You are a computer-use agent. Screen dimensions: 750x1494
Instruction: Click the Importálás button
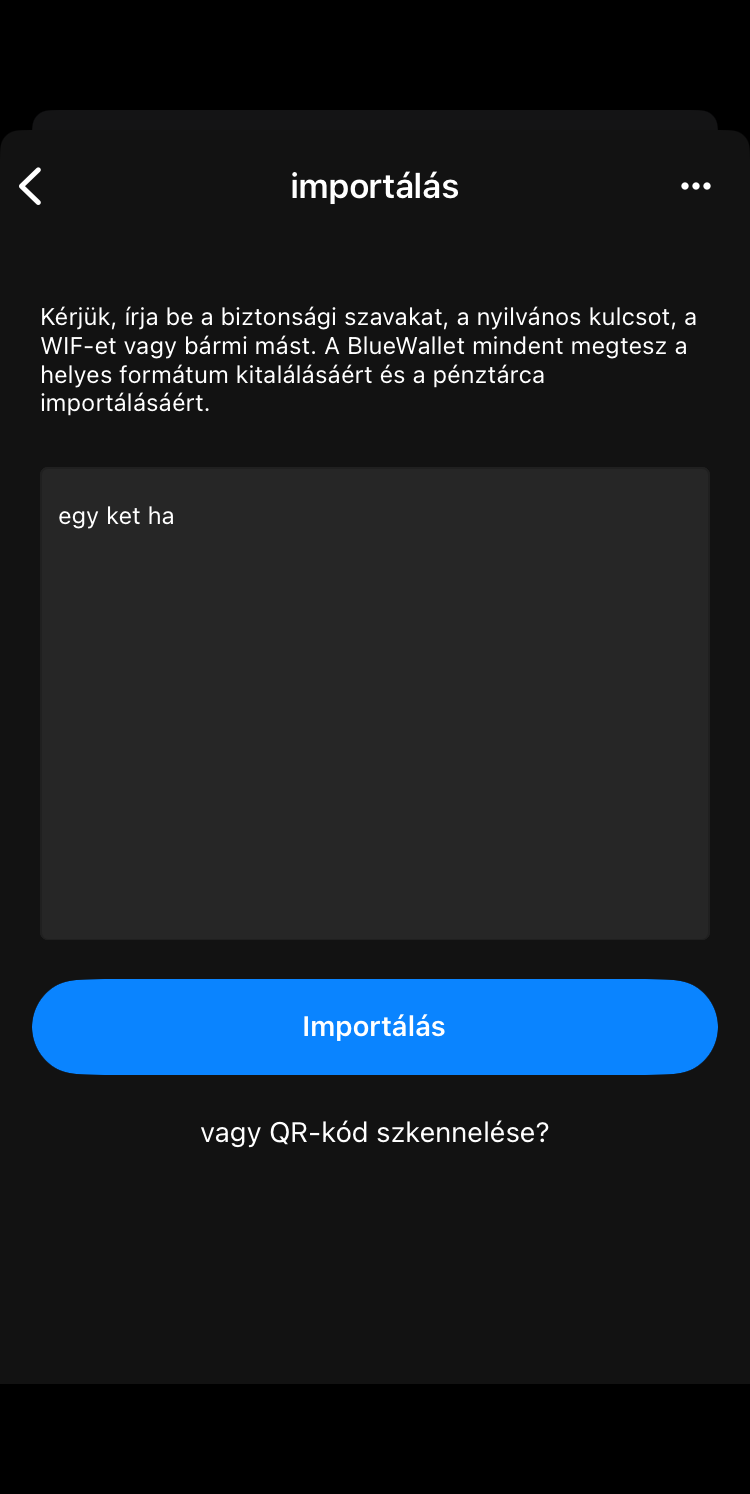(375, 1026)
